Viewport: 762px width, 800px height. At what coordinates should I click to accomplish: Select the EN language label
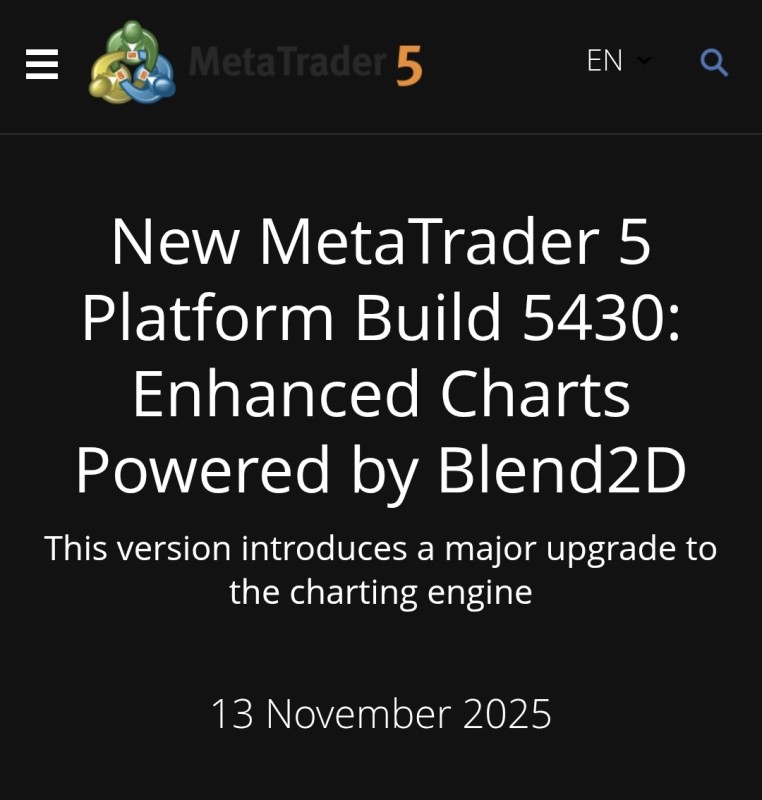(603, 61)
